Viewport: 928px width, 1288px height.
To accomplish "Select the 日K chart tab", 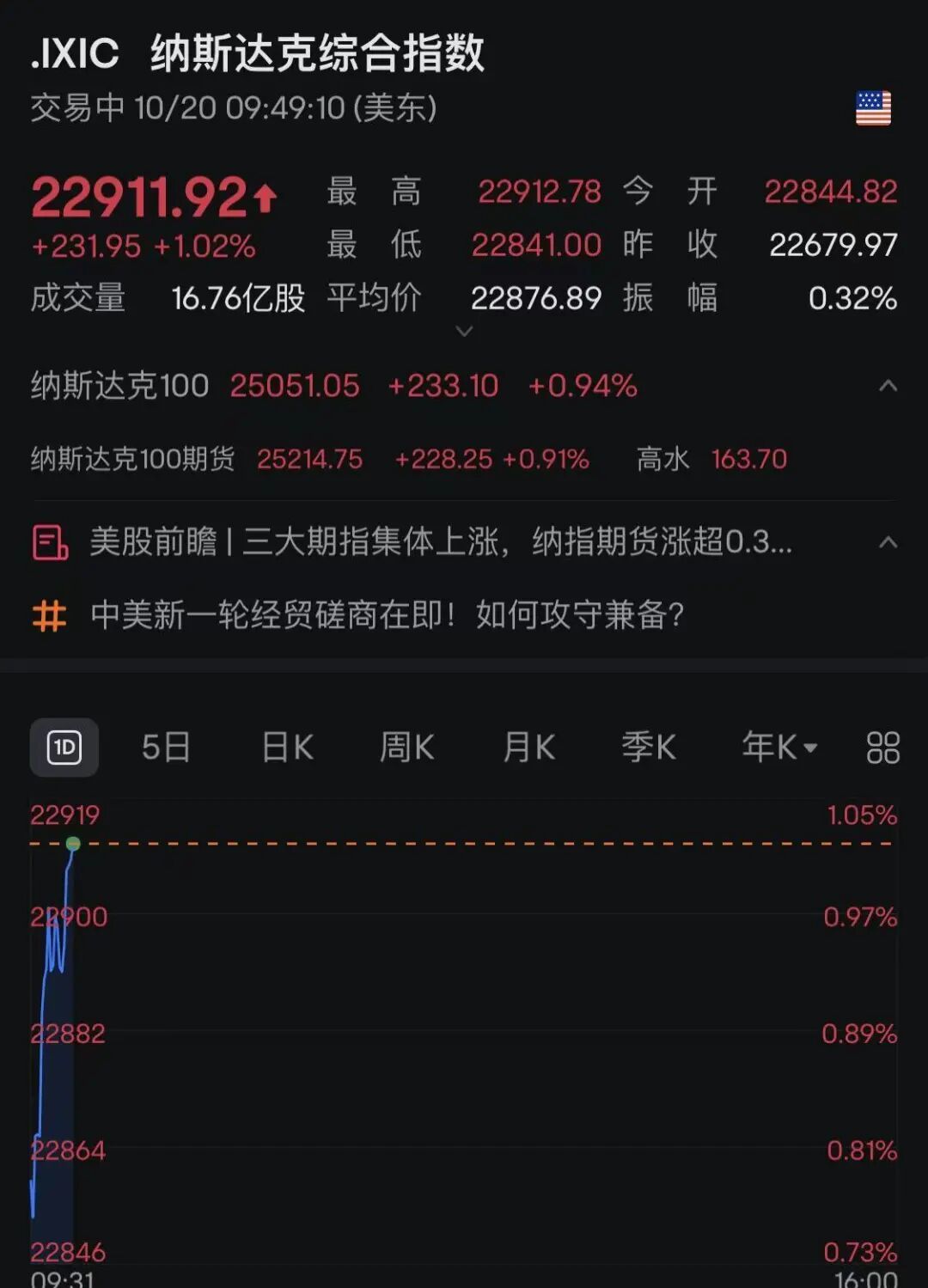I will coord(287,748).
